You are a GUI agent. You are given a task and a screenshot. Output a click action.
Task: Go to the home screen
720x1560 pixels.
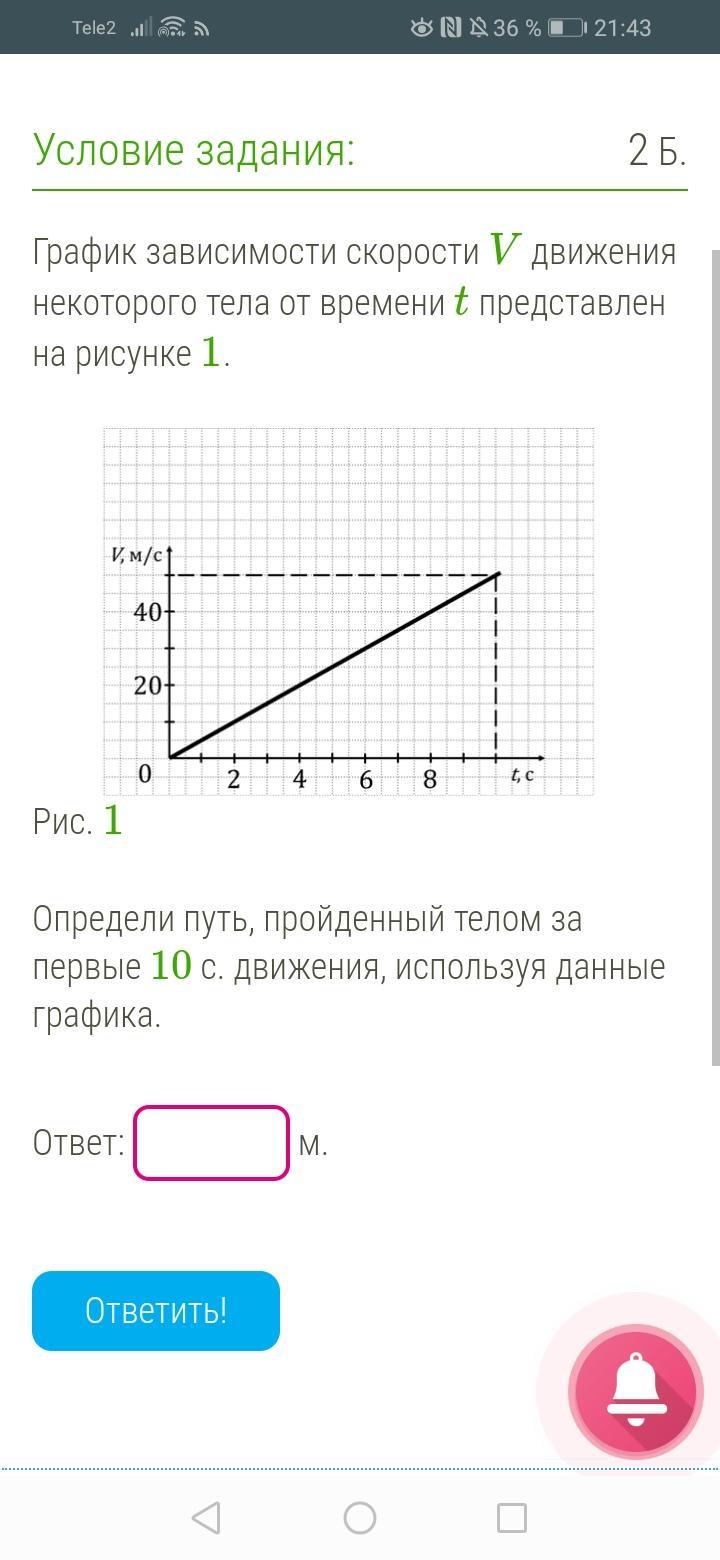click(360, 1518)
